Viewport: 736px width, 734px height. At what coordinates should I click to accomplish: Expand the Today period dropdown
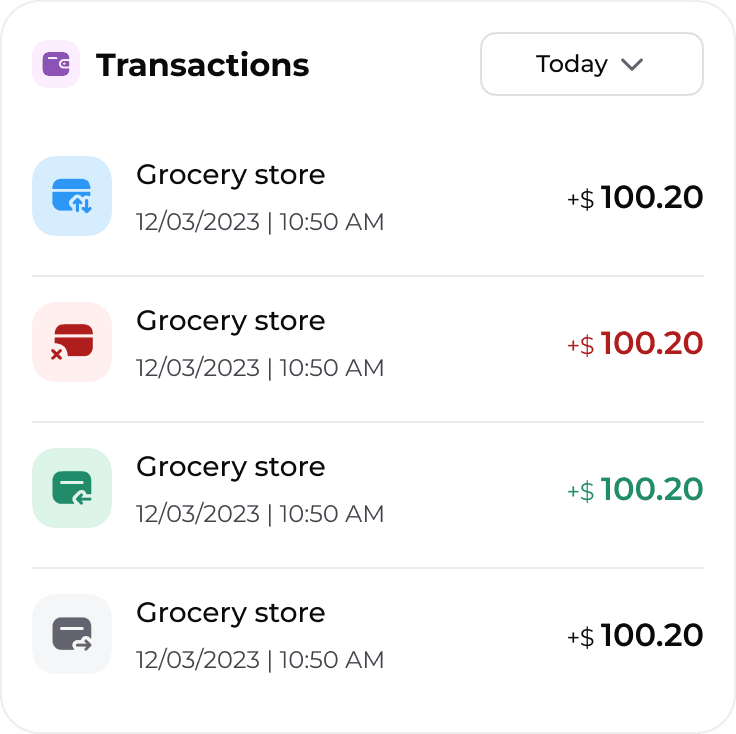[591, 64]
